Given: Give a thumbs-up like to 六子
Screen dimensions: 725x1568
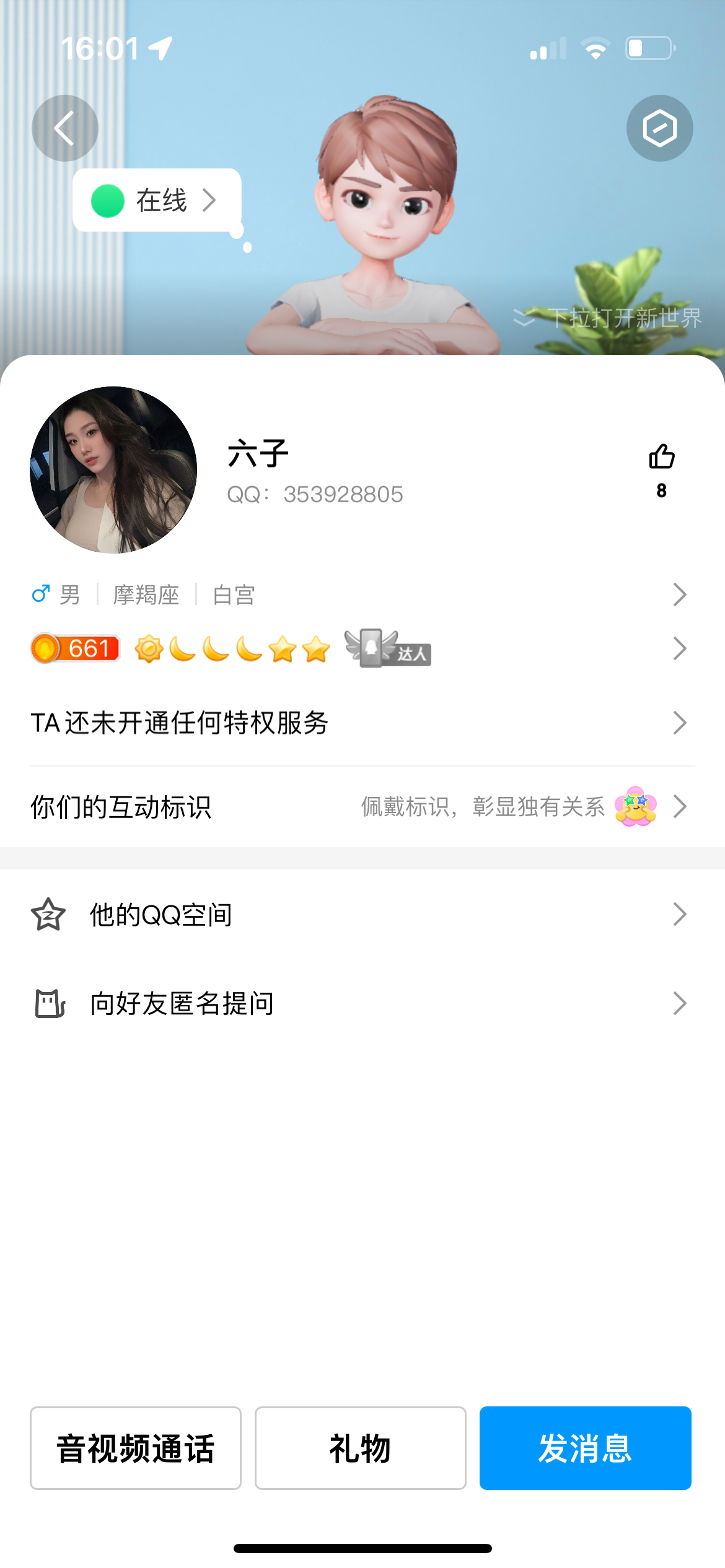Looking at the screenshot, I should tap(662, 457).
